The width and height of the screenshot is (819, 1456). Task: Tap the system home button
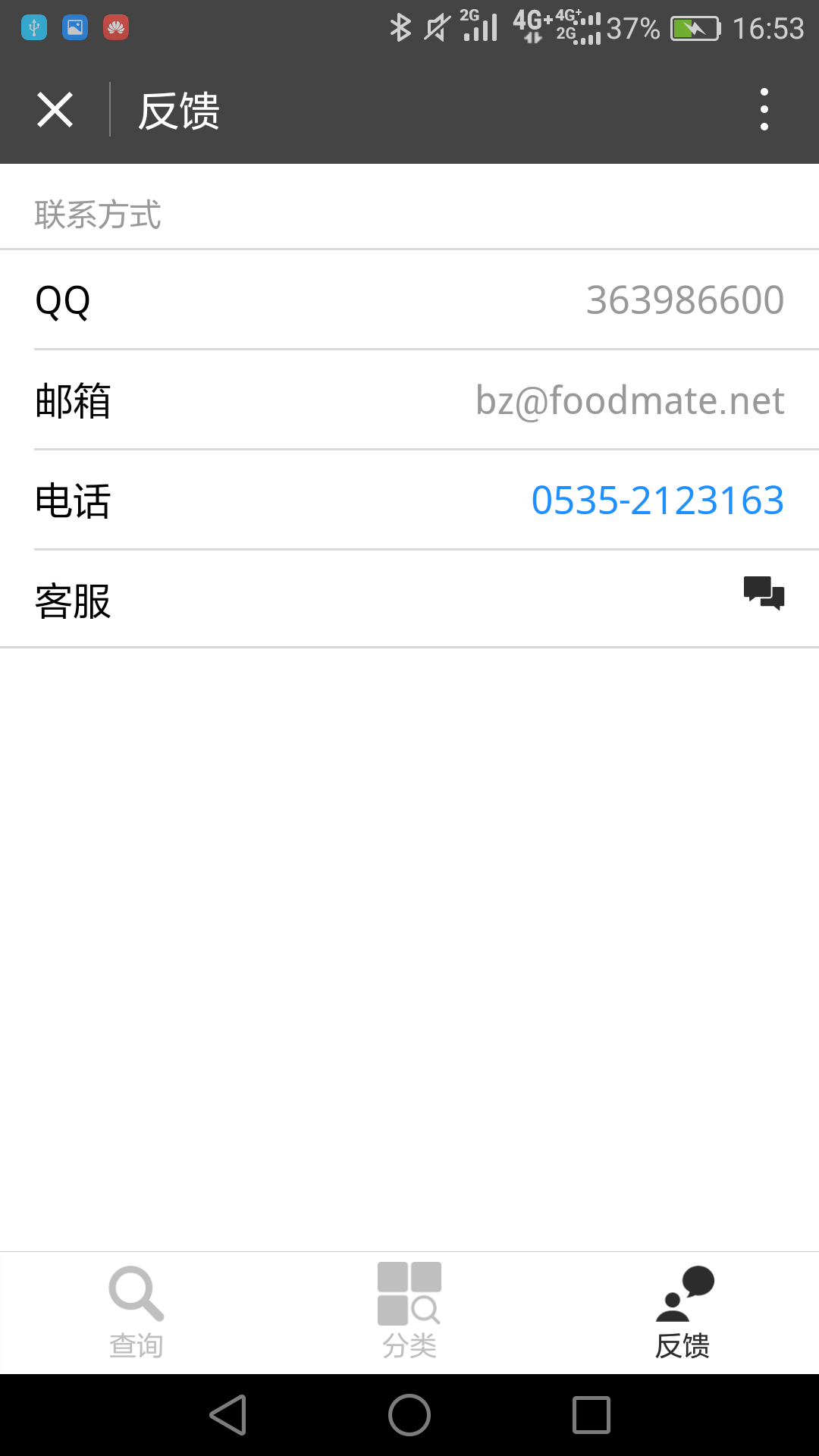pyautogui.click(x=409, y=1415)
